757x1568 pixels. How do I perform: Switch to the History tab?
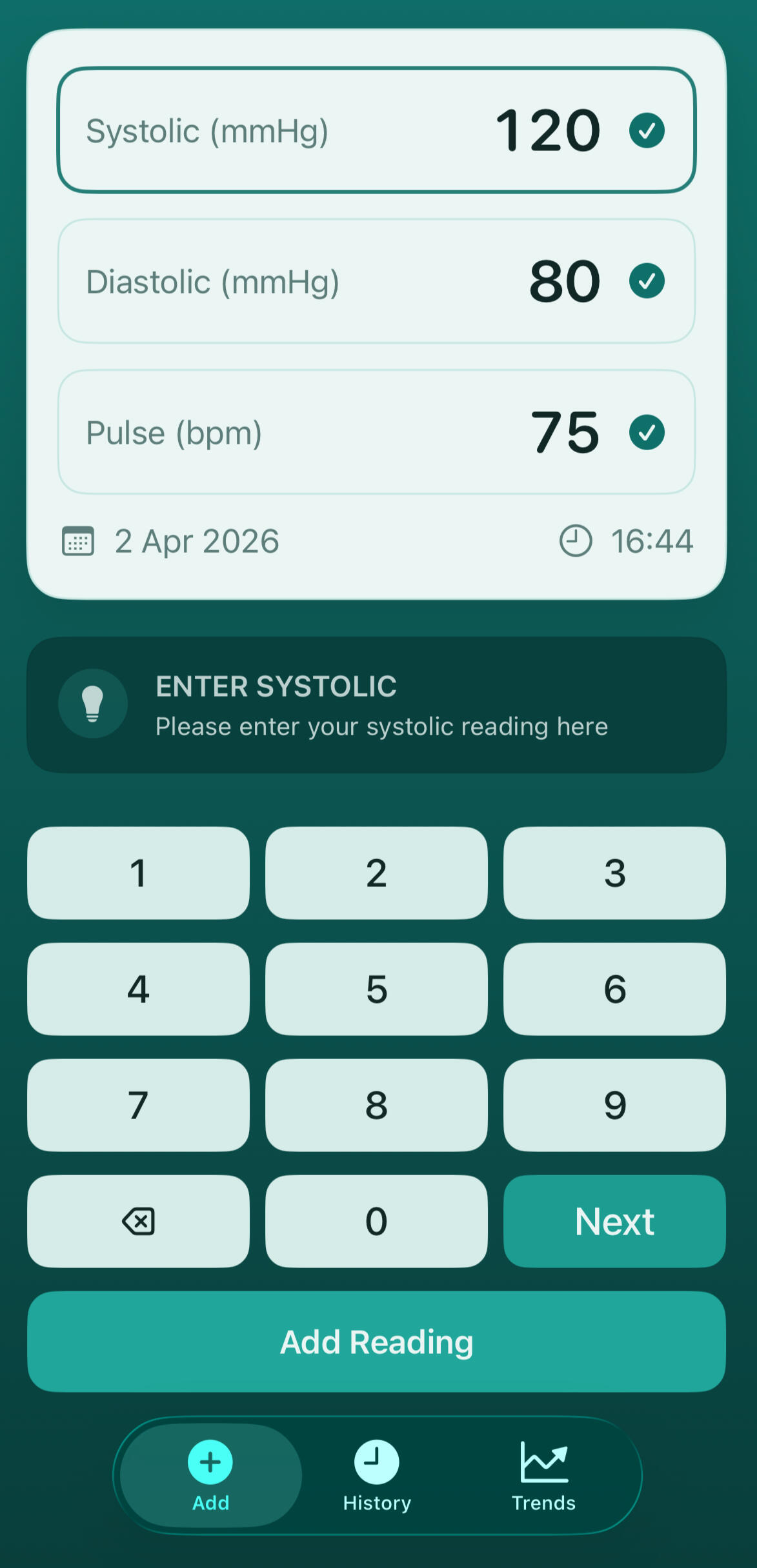[x=377, y=1475]
